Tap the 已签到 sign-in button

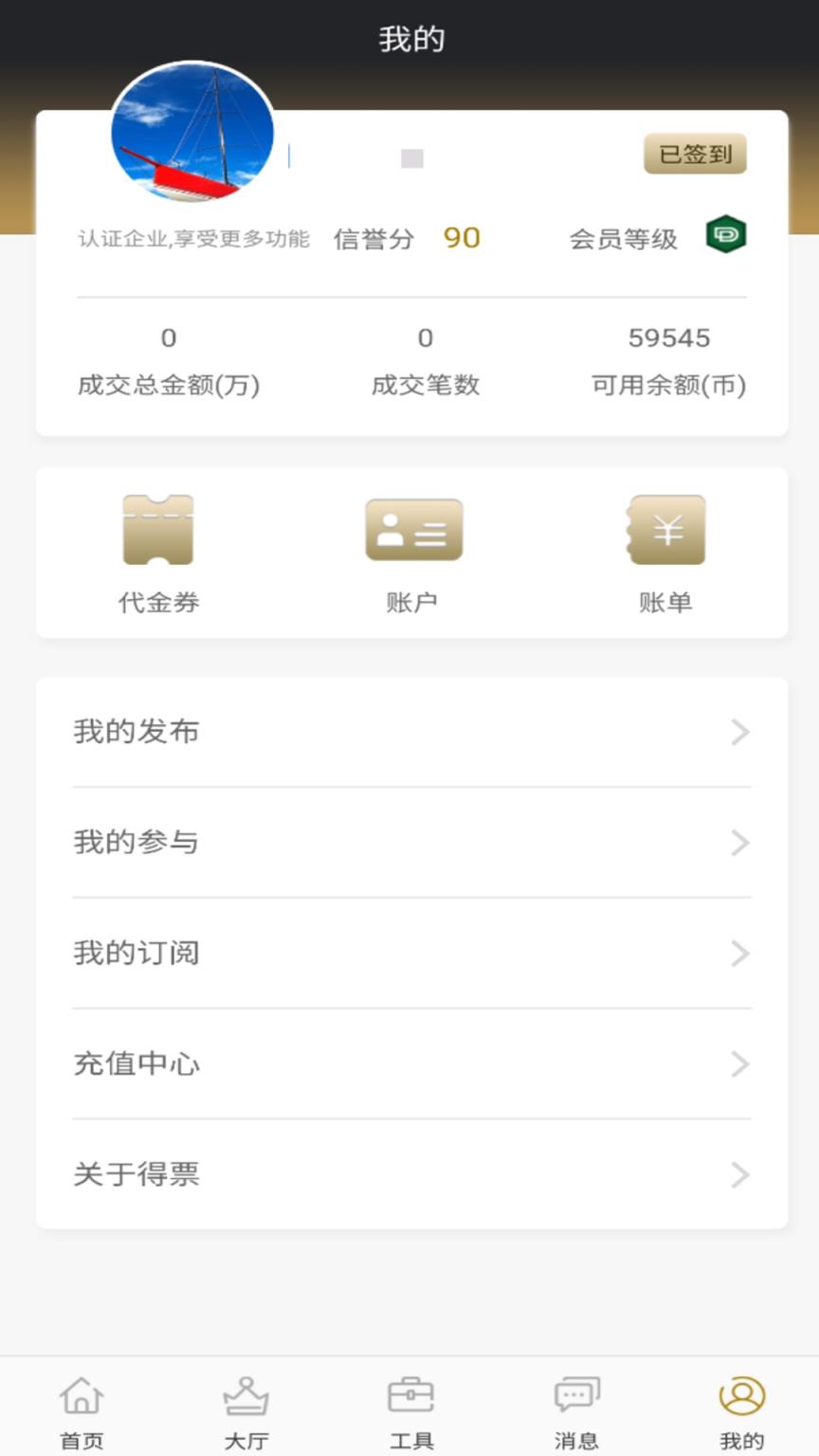(695, 154)
